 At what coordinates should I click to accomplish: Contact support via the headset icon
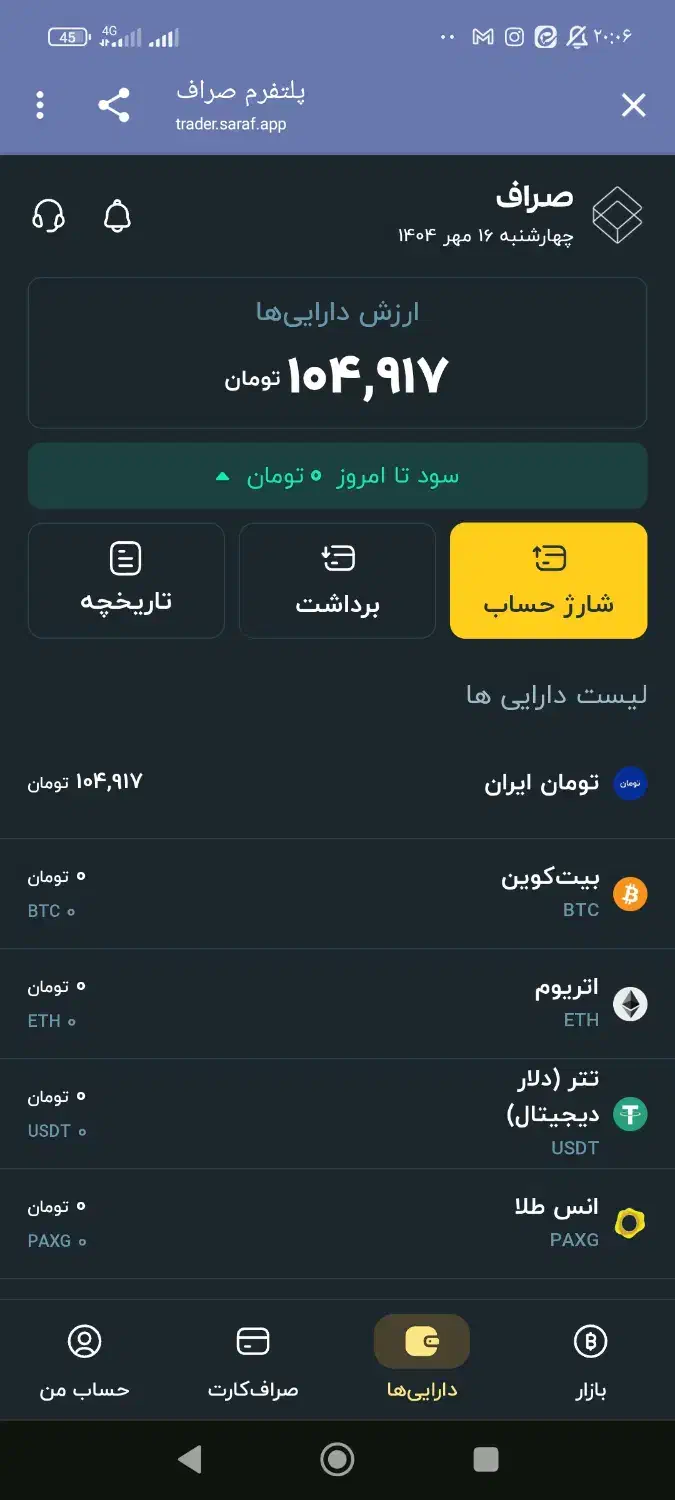pyautogui.click(x=49, y=215)
